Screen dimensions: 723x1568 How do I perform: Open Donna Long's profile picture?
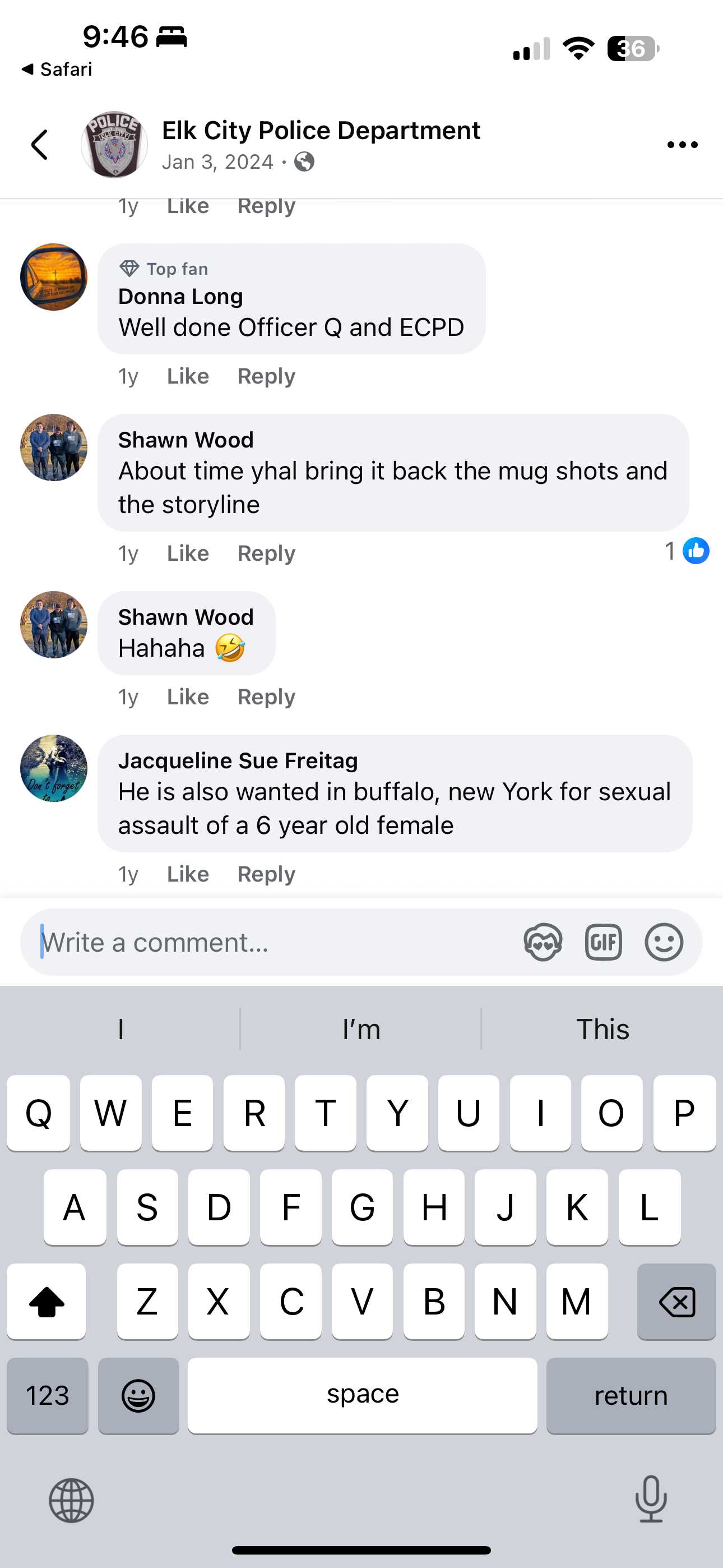coord(54,278)
